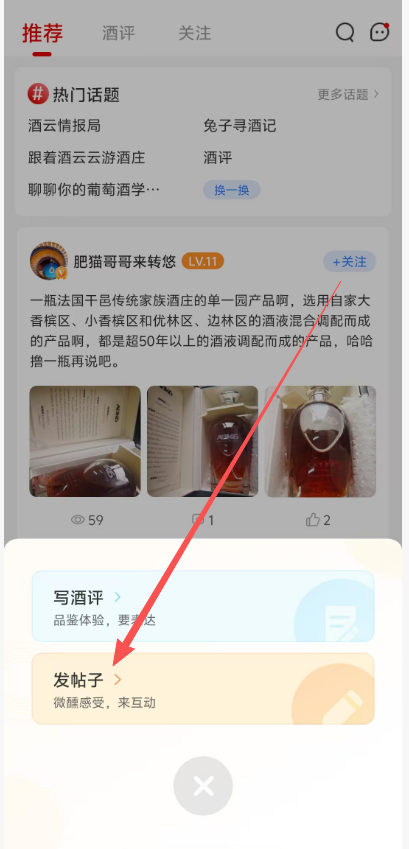The width and height of the screenshot is (409, 849).
Task: Open the messages chat icon
Action: click(x=379, y=32)
